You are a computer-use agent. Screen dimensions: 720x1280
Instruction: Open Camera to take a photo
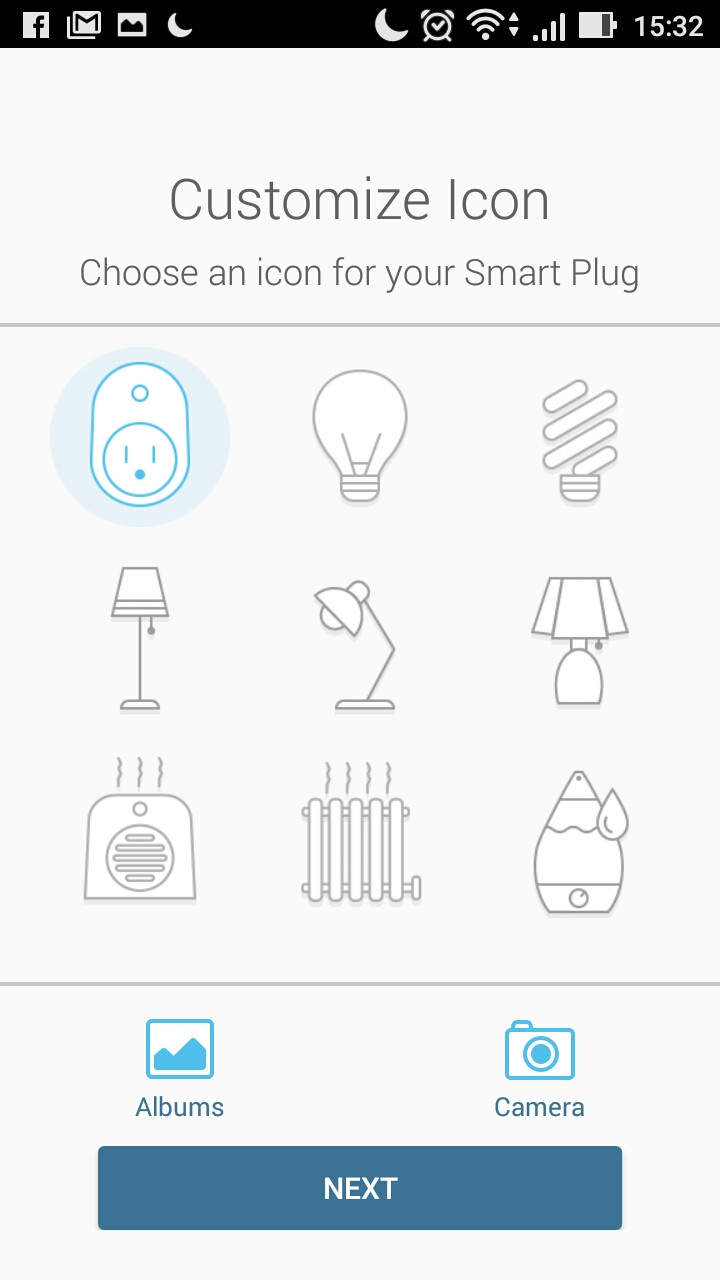pyautogui.click(x=539, y=1069)
